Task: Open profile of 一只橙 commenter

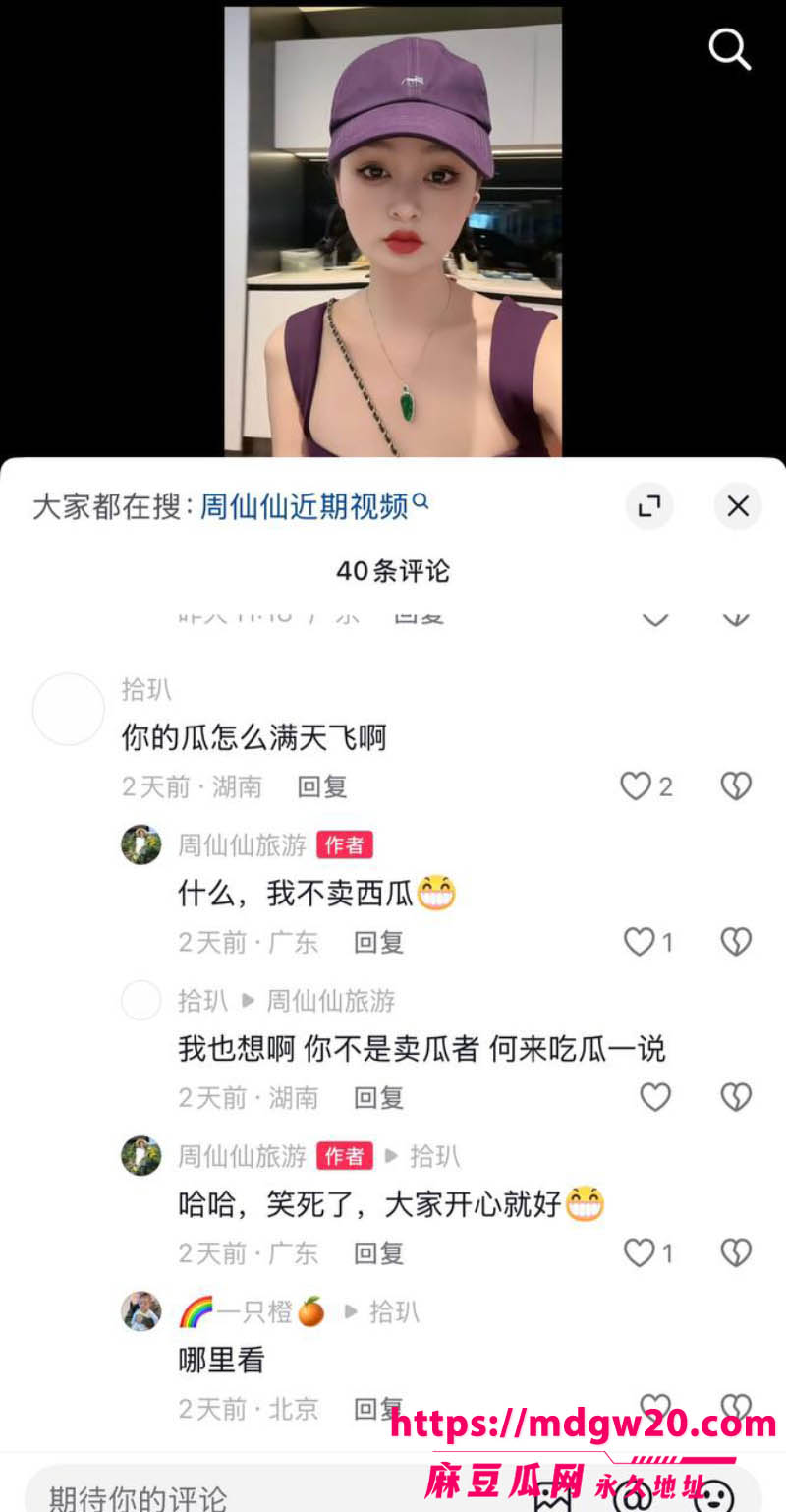Action: click(x=140, y=1311)
